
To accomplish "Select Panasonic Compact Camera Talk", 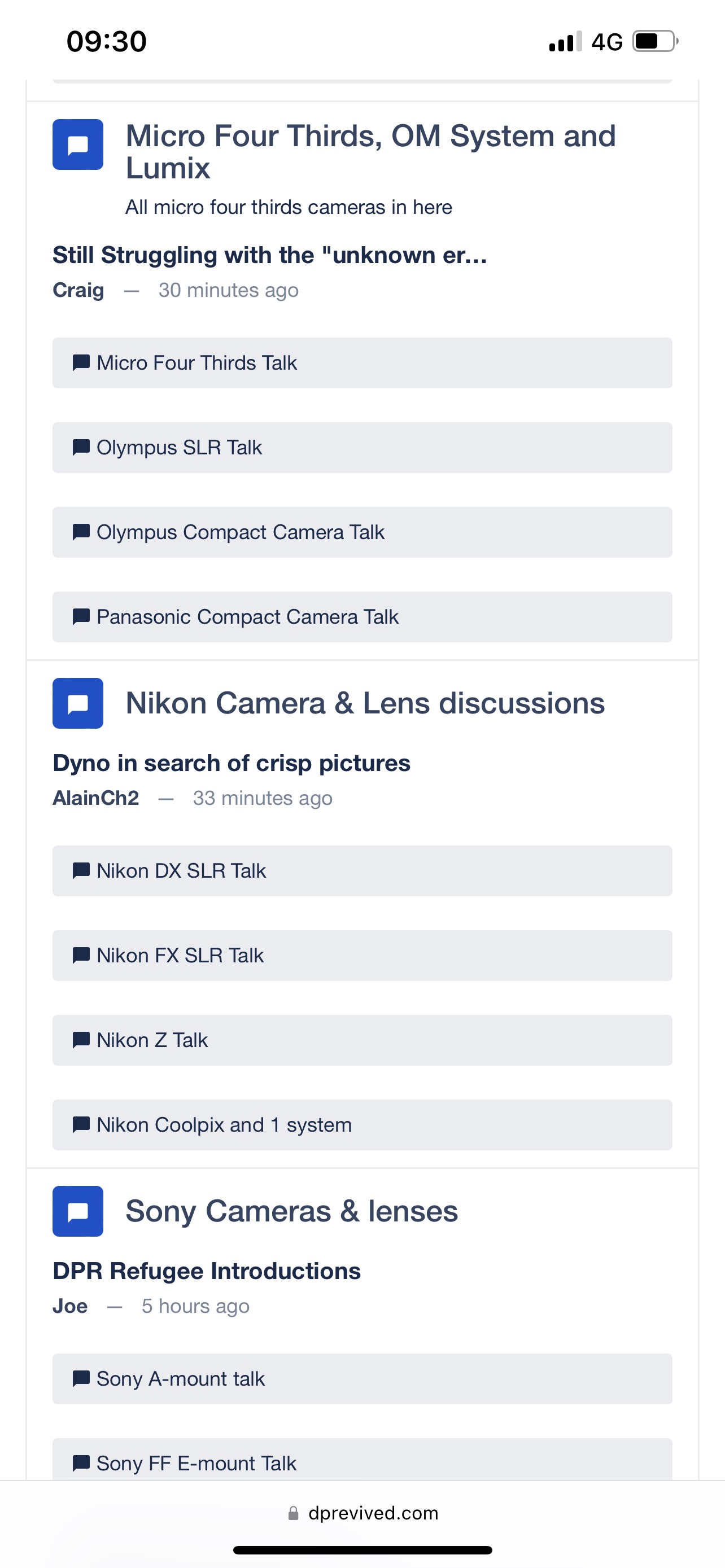I will [x=362, y=616].
